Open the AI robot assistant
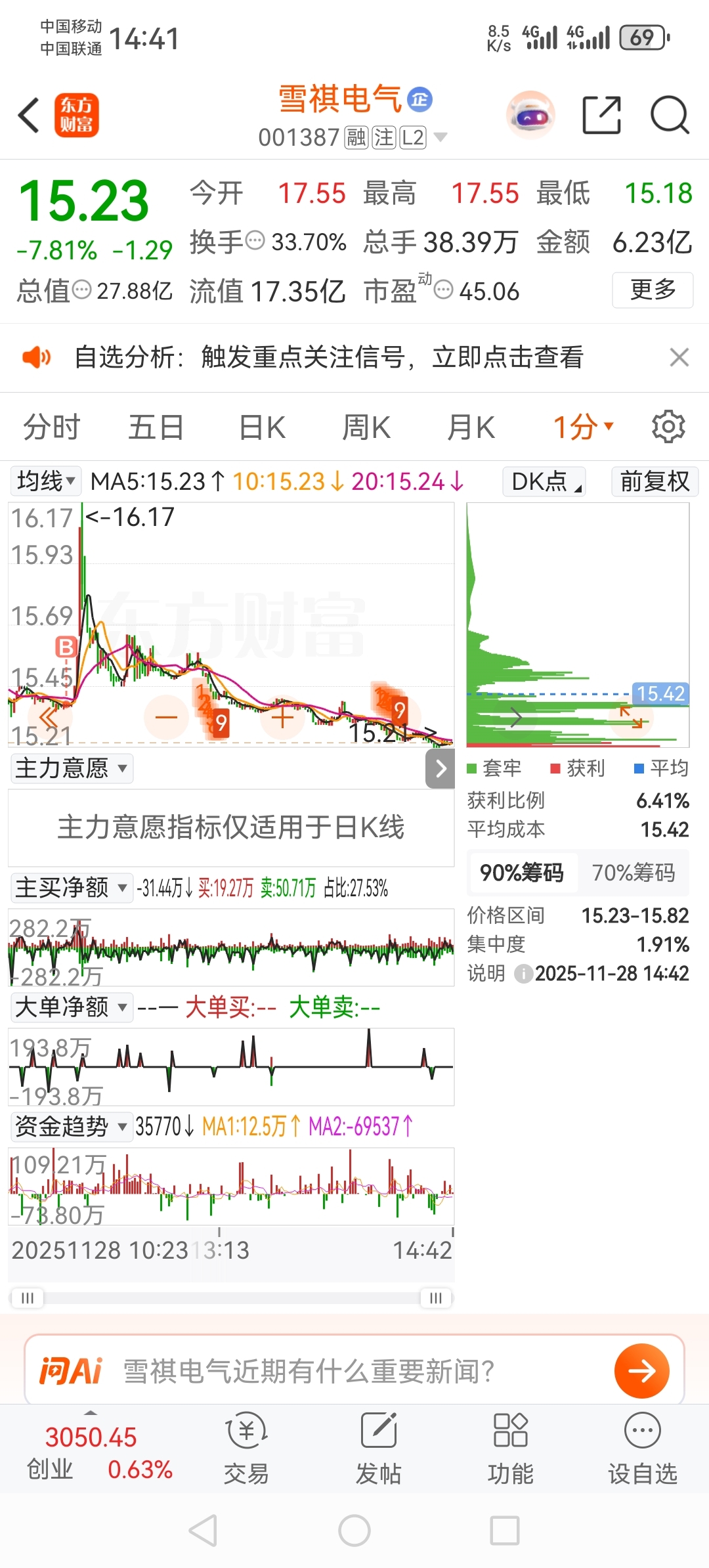 530,116
